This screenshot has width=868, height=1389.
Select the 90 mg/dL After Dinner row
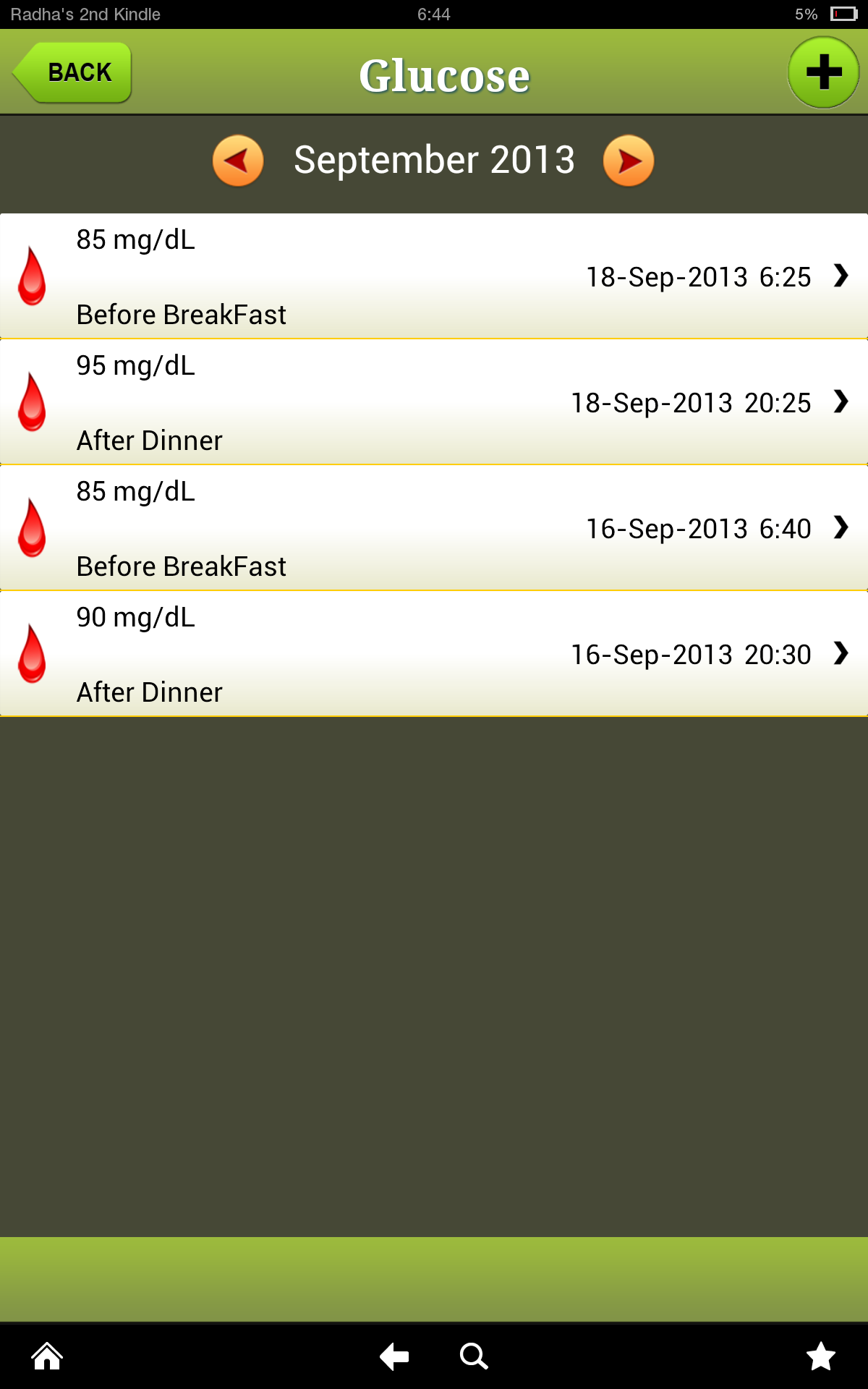click(434, 655)
